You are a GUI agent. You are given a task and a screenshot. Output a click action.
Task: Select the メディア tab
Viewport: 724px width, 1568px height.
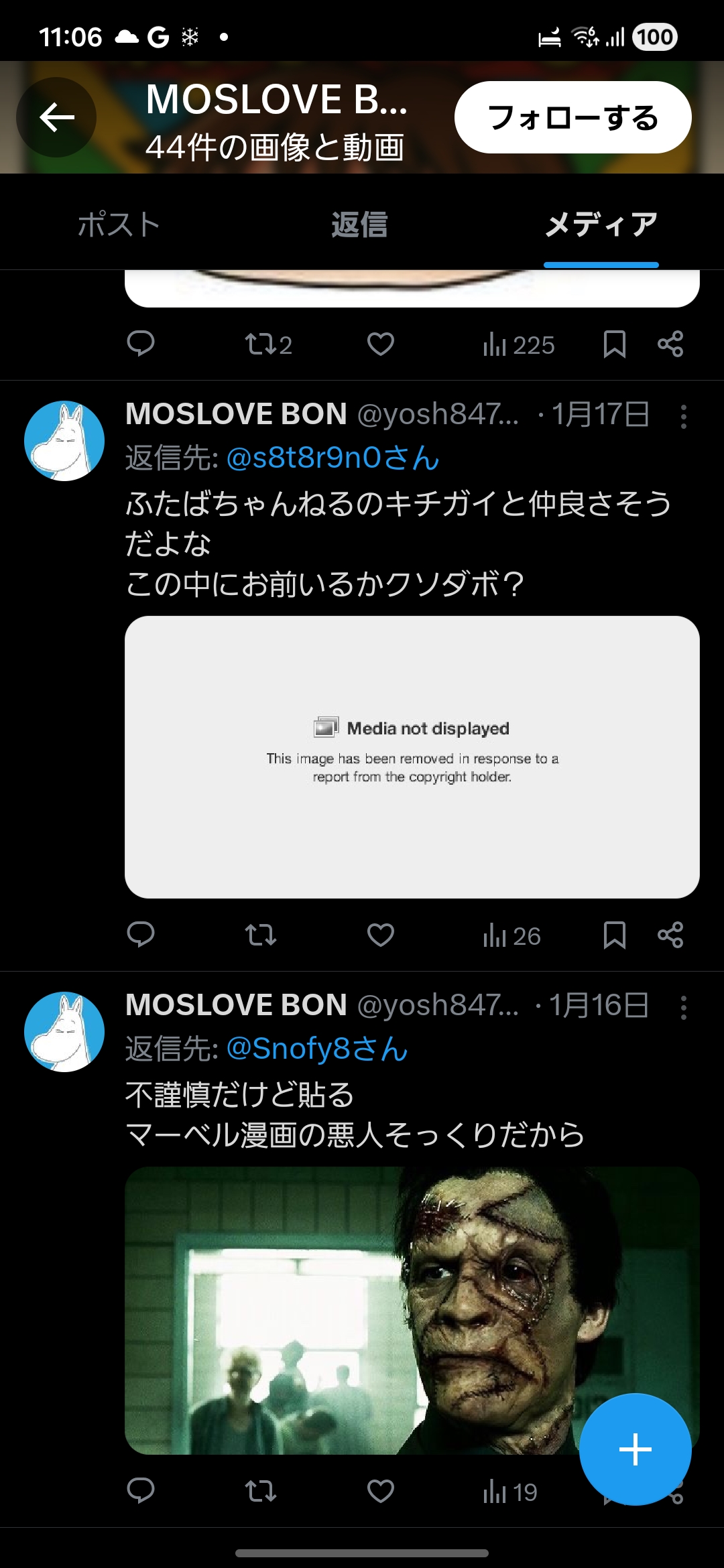(x=601, y=224)
